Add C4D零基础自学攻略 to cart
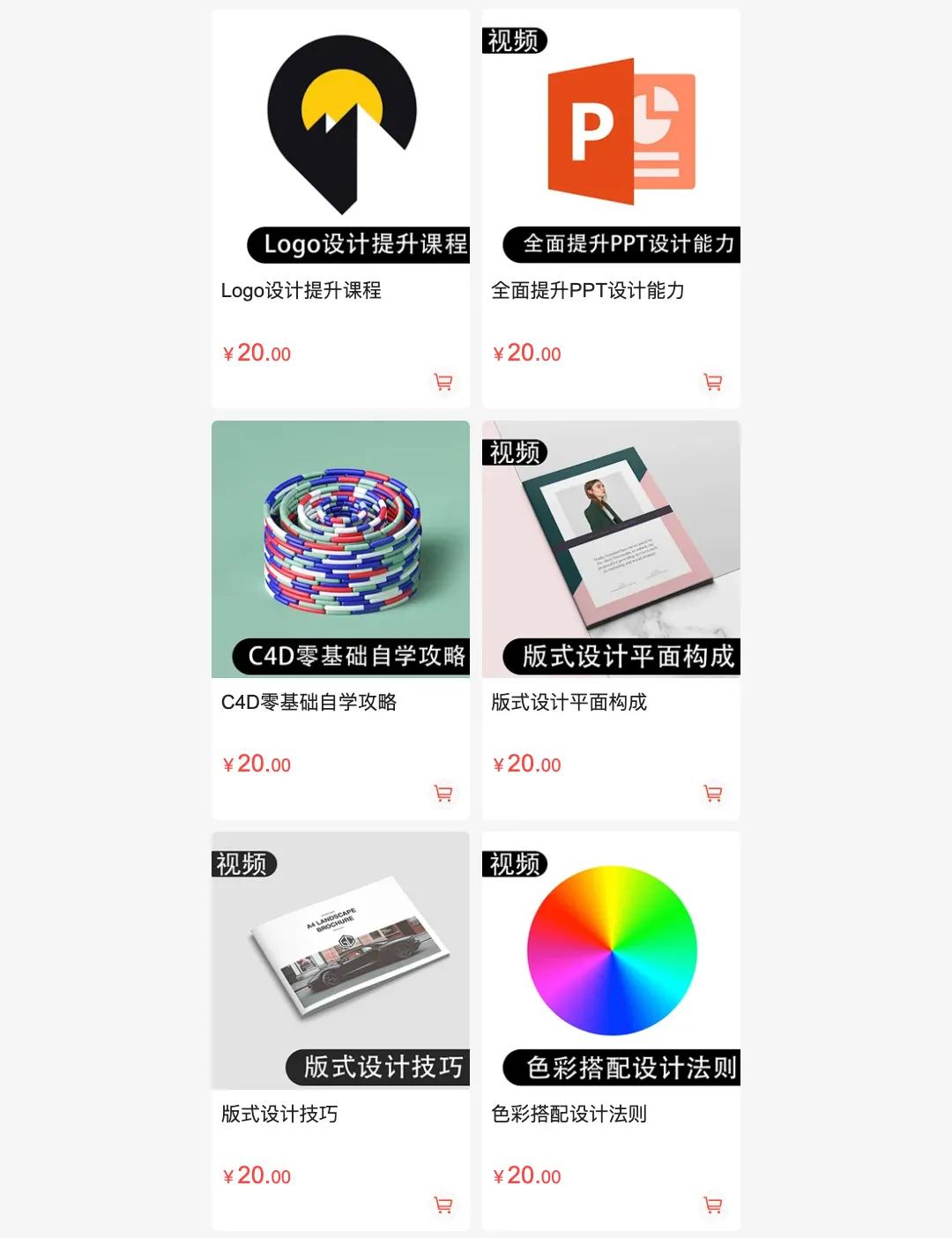Image resolution: width=952 pixels, height=1238 pixels. tap(443, 793)
